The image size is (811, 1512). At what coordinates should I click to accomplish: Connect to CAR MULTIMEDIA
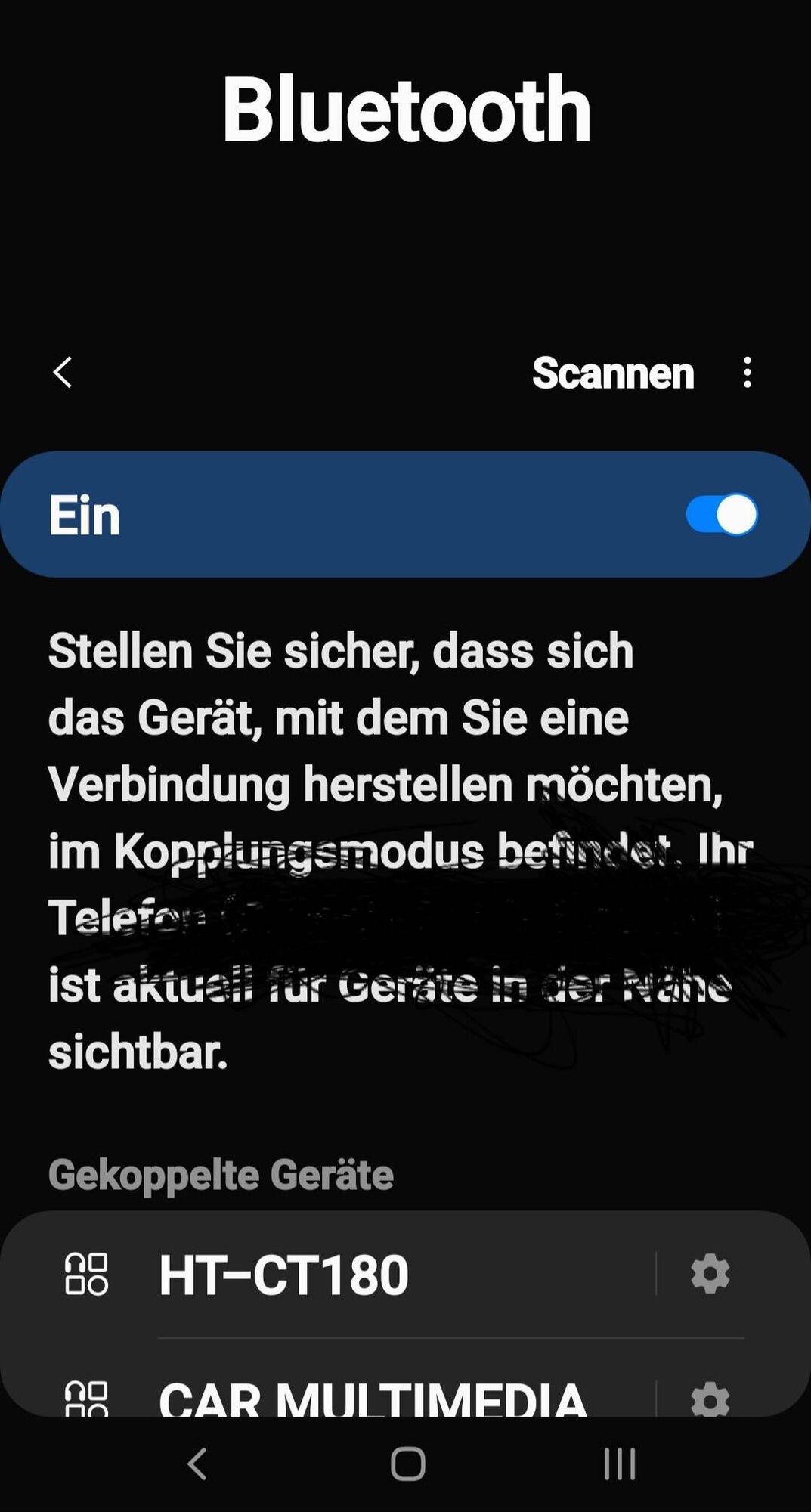point(372,1397)
